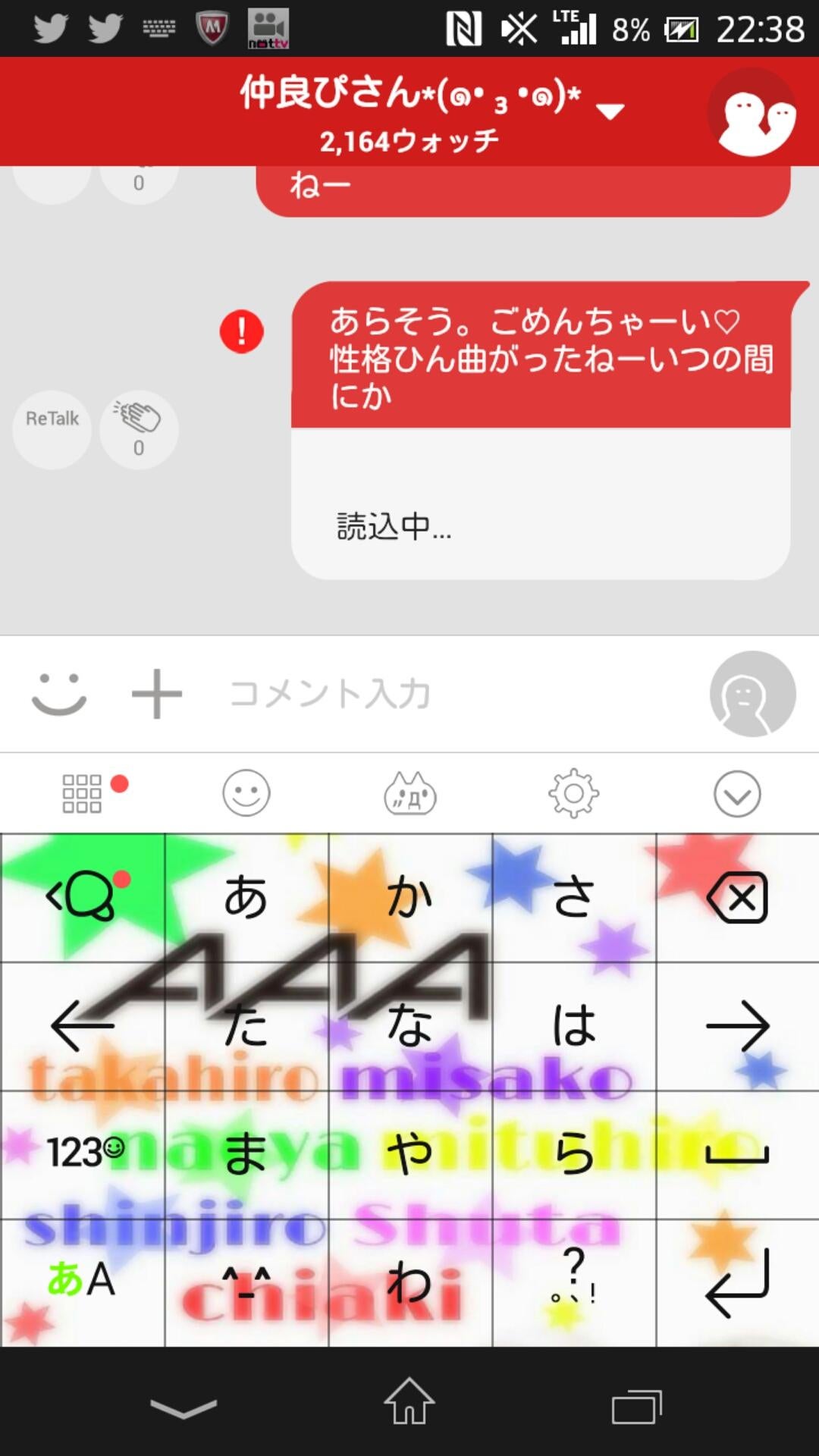This screenshot has width=819, height=1456.
Task: Tap the red error exclamation on the failed message
Action: pyautogui.click(x=240, y=331)
